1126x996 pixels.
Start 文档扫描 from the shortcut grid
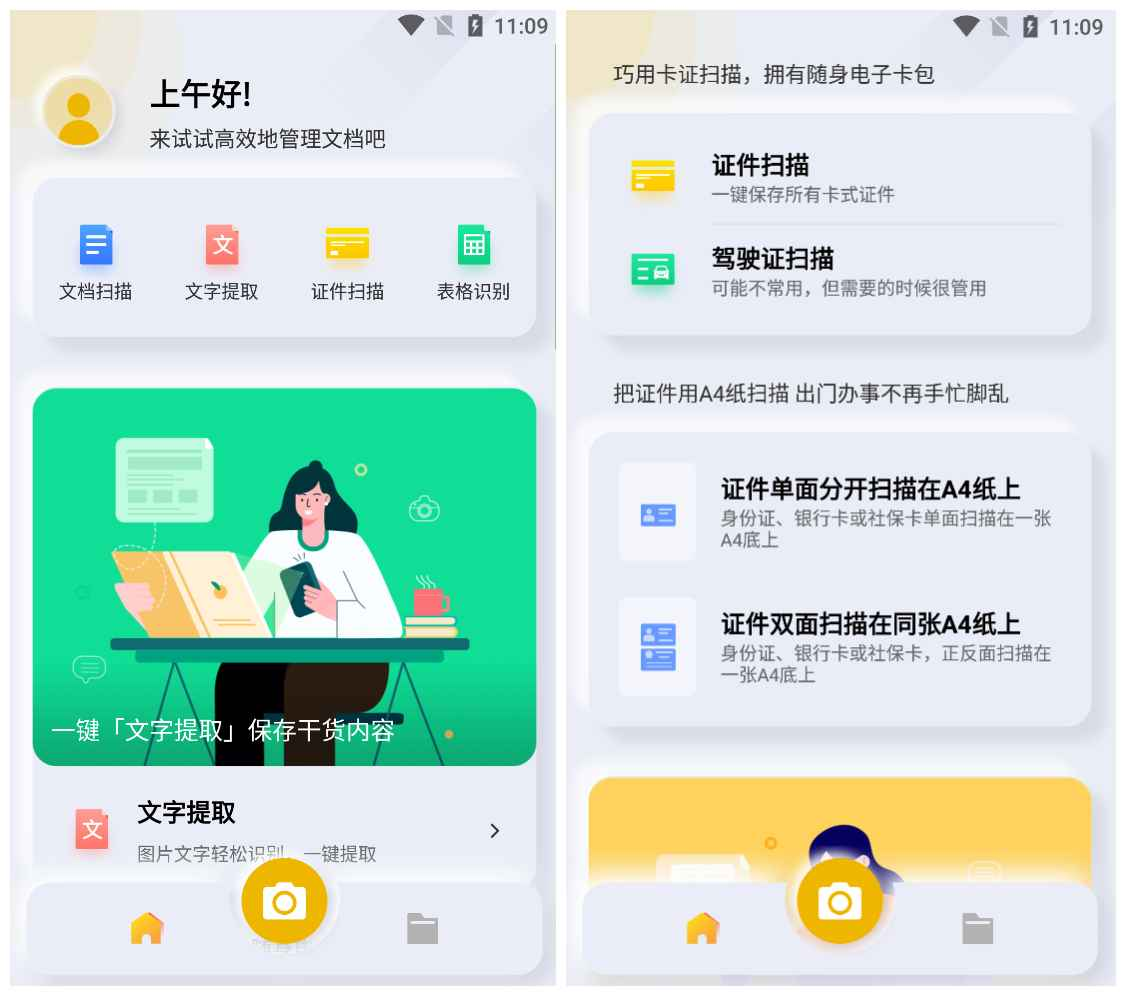pyautogui.click(x=96, y=262)
